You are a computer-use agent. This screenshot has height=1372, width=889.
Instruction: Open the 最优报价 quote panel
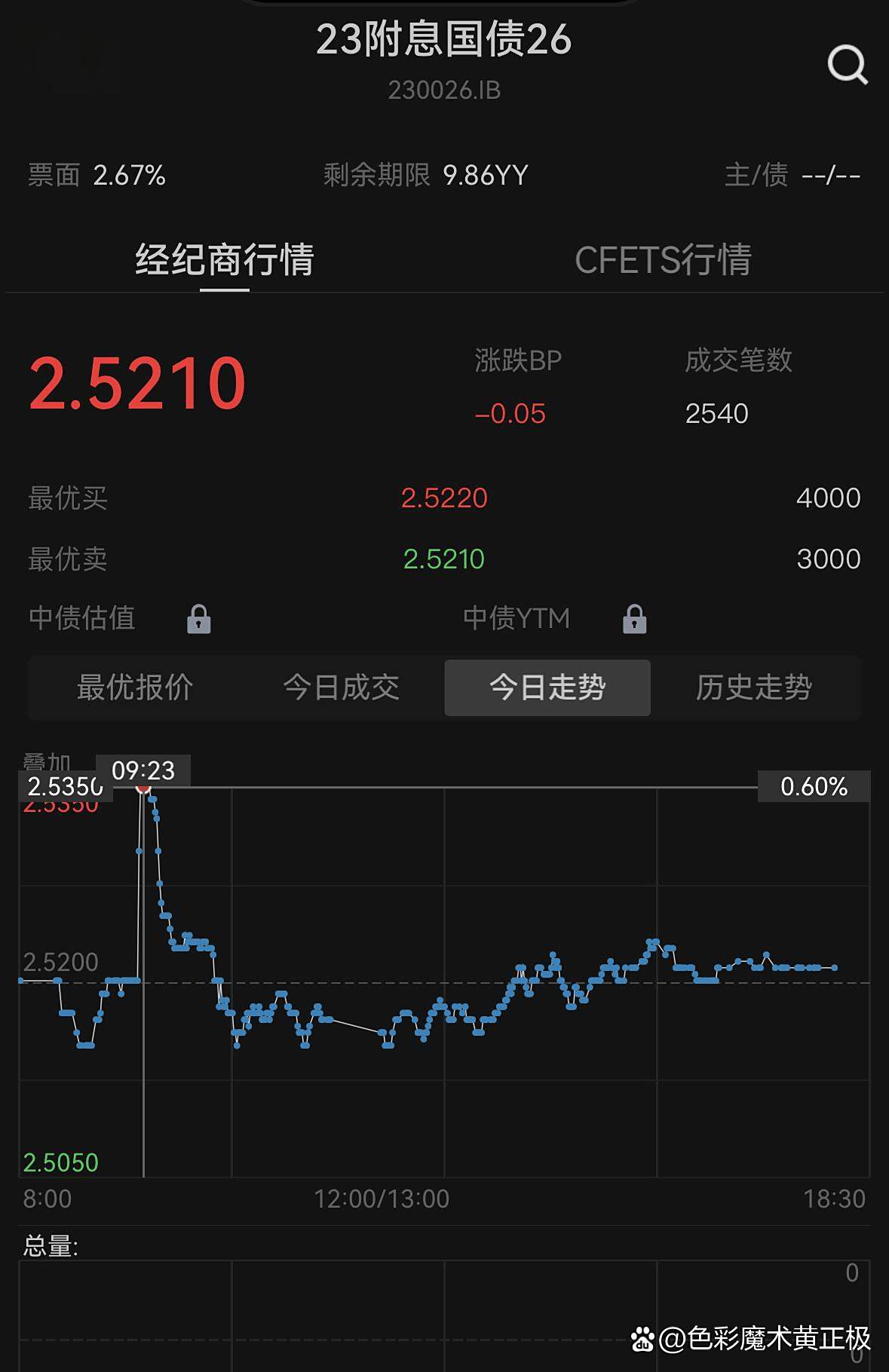134,688
